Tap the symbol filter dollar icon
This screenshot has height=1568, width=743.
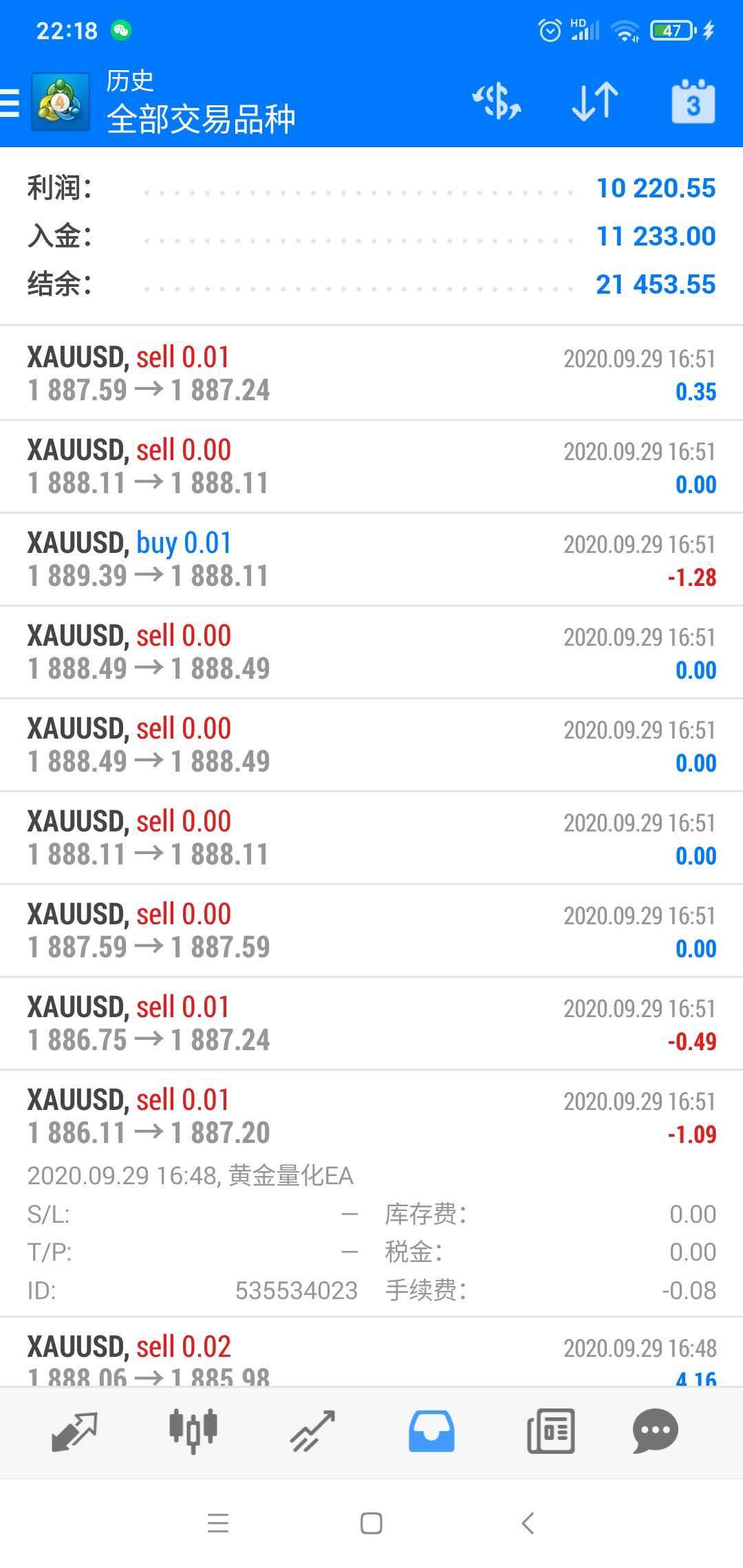coord(496,102)
